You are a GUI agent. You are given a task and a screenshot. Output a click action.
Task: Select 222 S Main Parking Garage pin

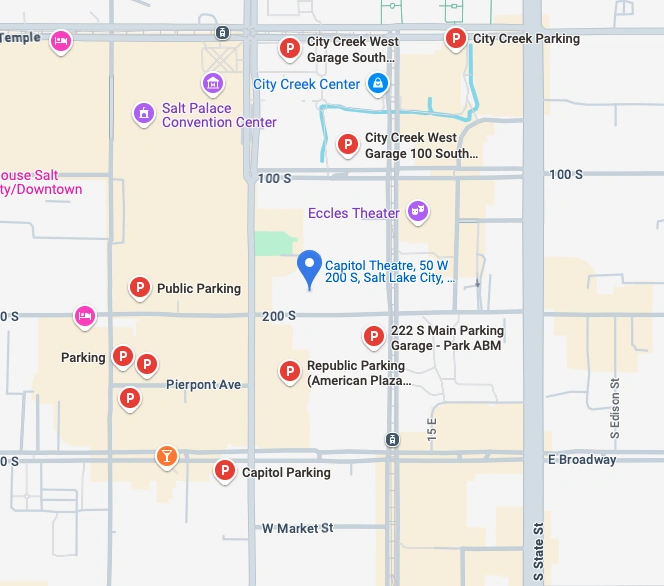point(373,336)
